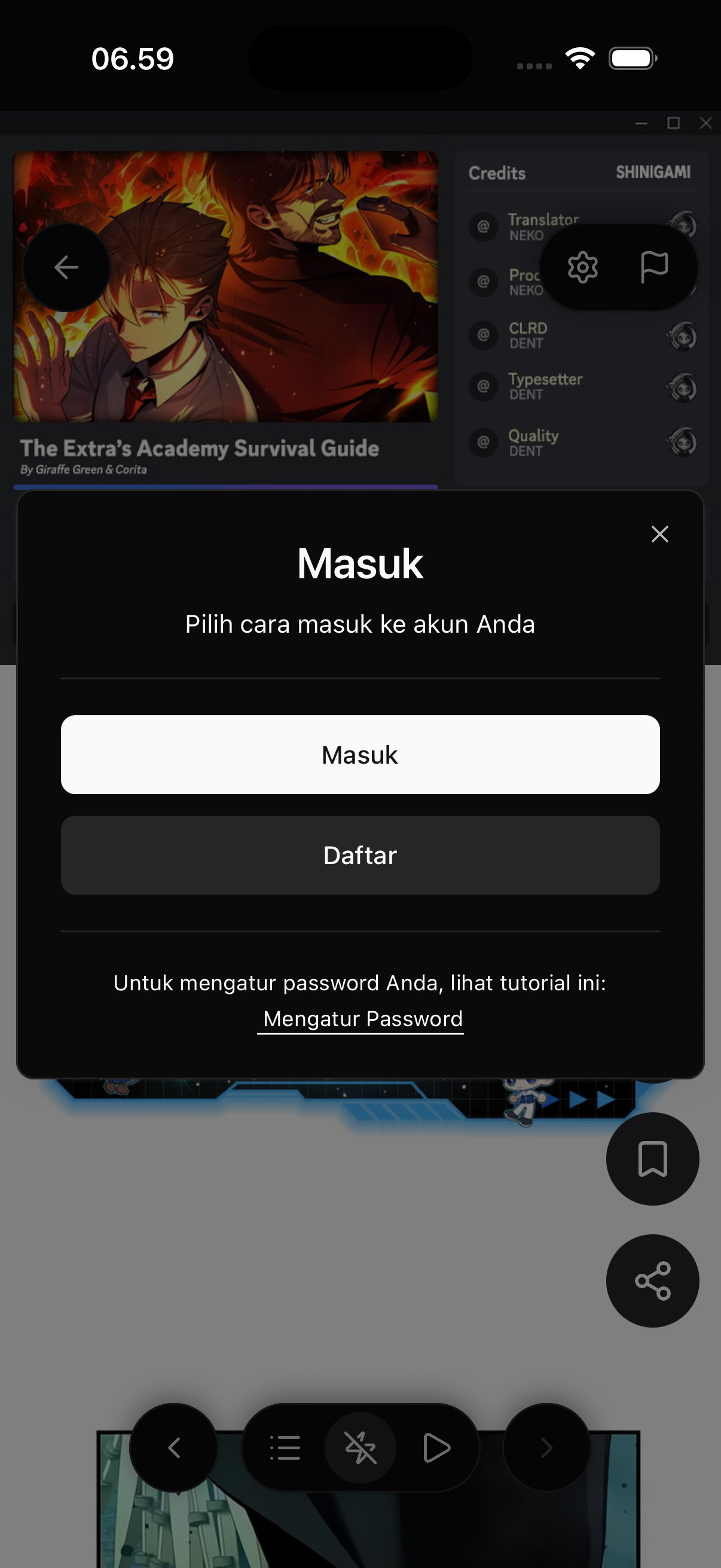Choose Daftar to register an account

[x=360, y=855]
